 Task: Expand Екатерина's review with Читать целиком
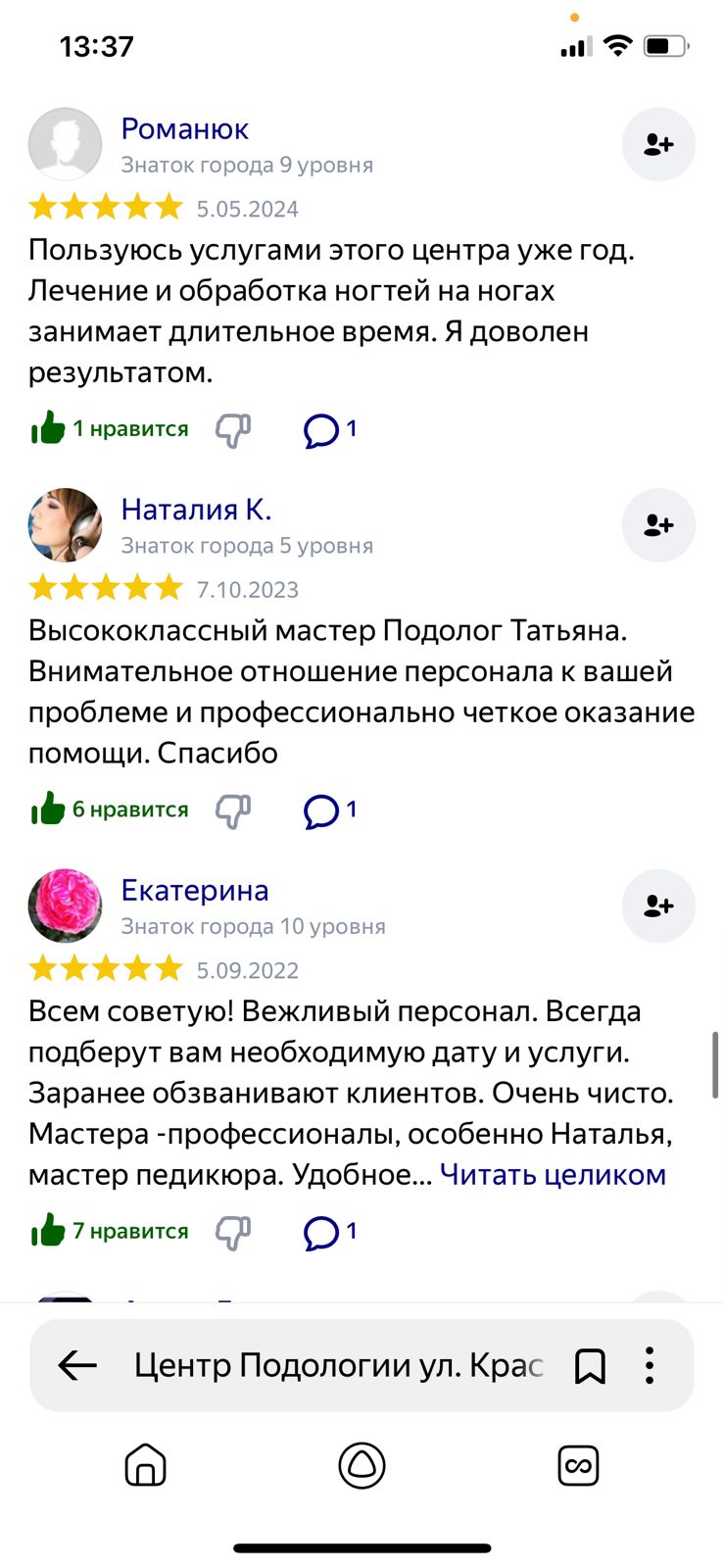point(553,1174)
